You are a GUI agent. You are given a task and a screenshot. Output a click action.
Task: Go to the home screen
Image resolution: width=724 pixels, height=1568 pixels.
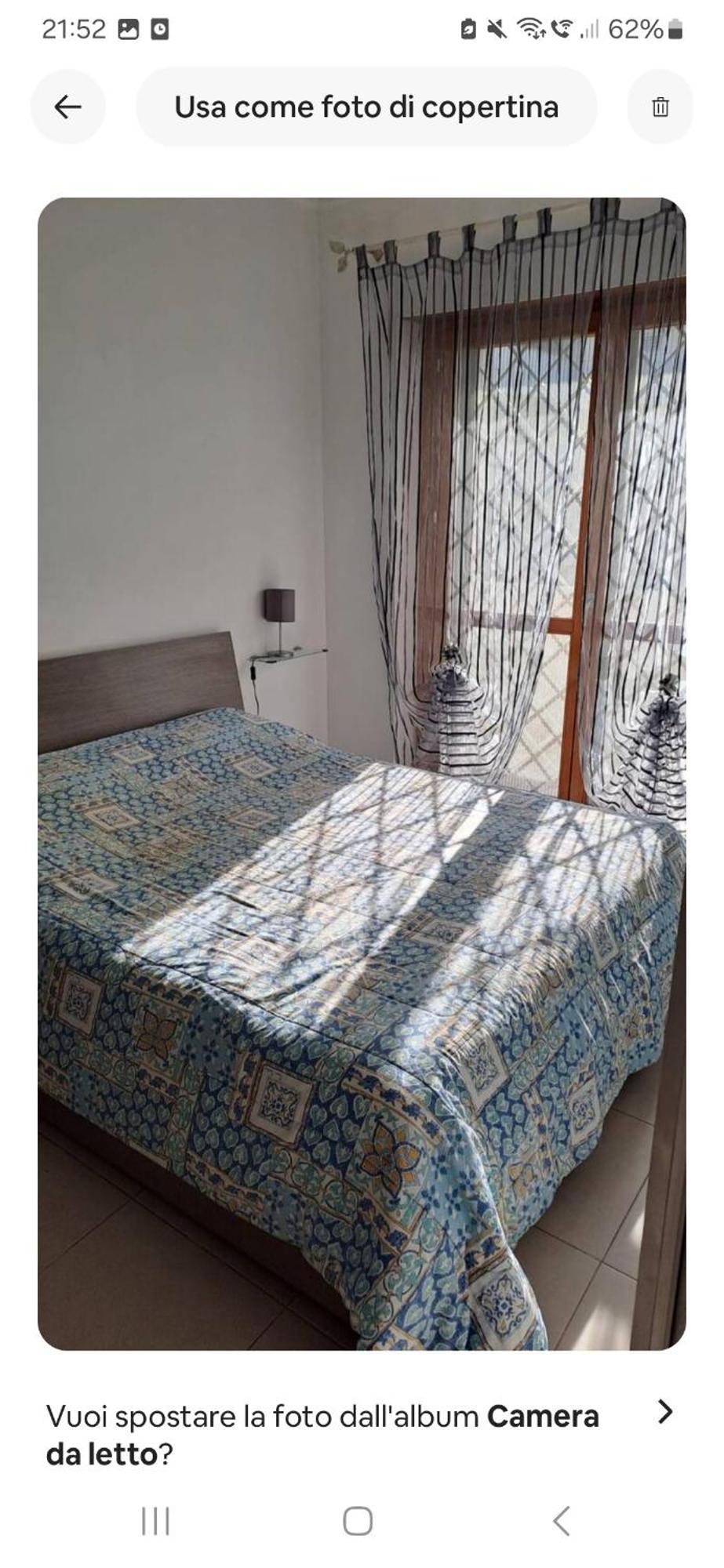tap(358, 1522)
